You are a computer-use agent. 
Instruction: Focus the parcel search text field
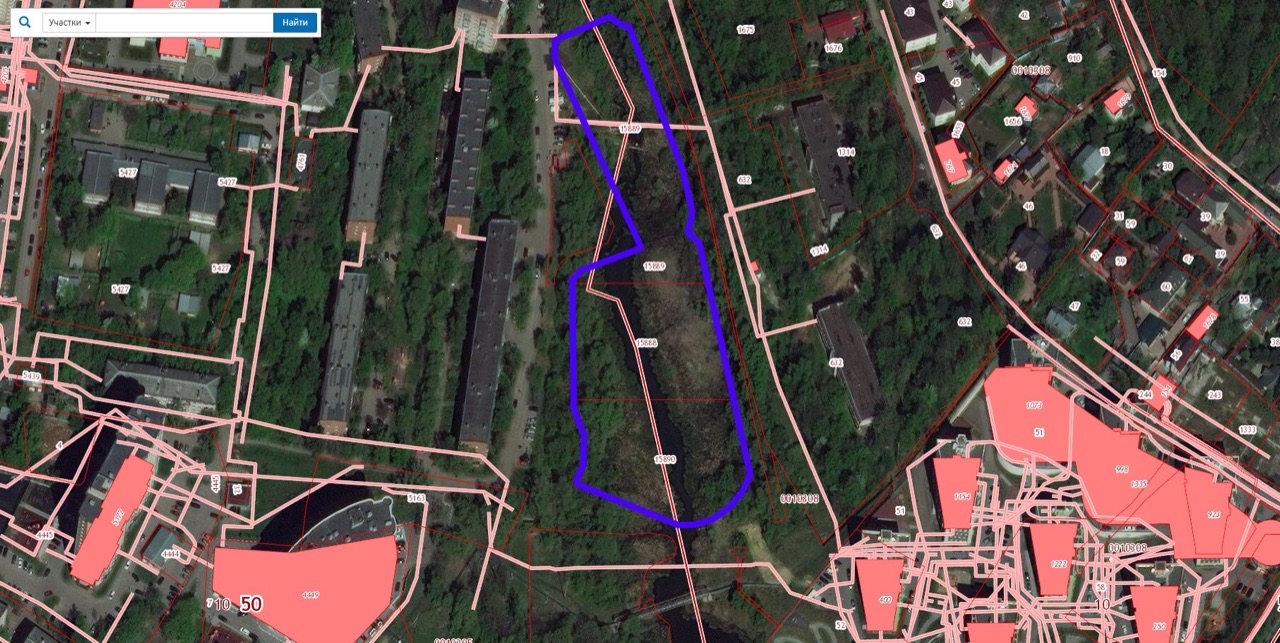click(x=183, y=22)
